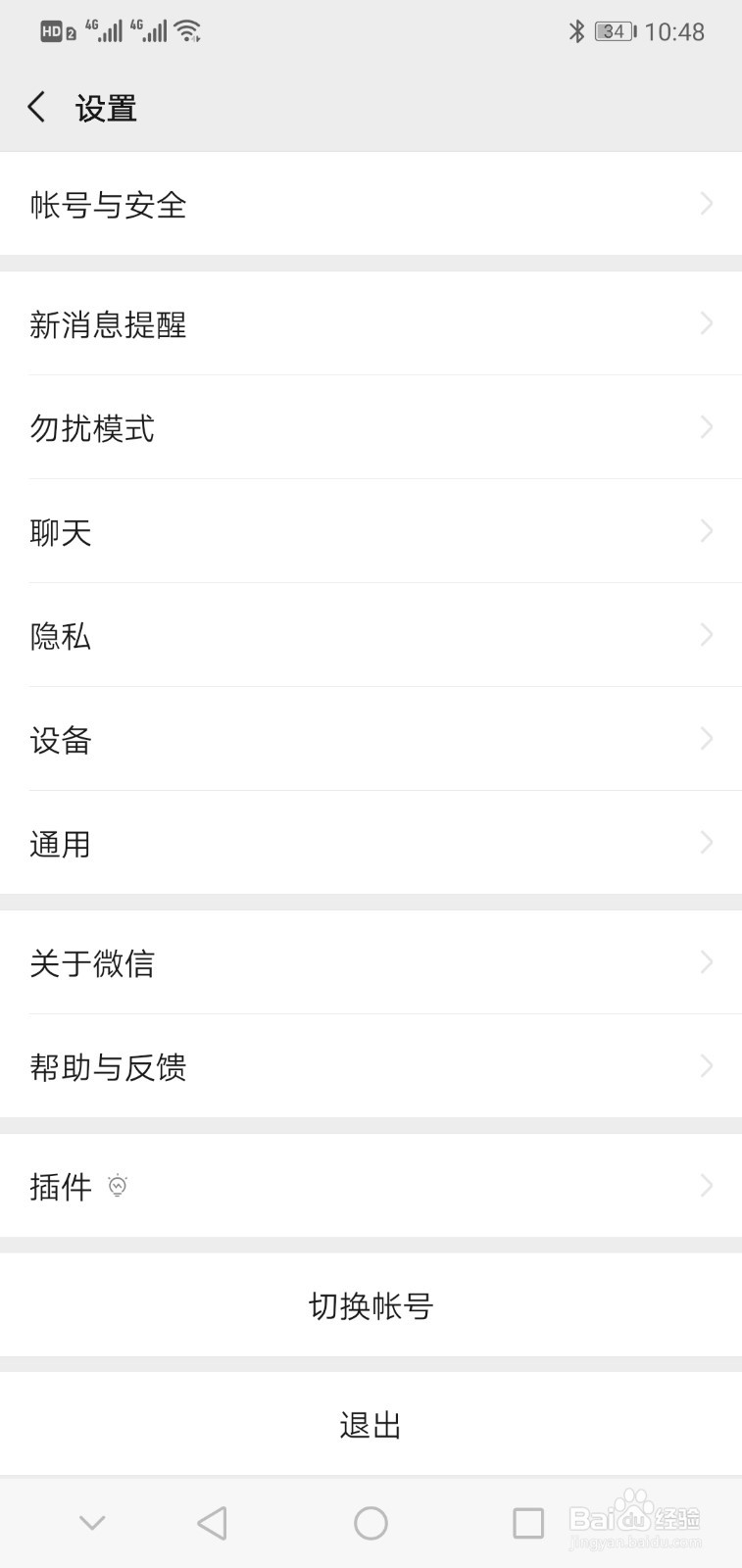
Task: Open 聊天 settings
Action: click(x=371, y=532)
